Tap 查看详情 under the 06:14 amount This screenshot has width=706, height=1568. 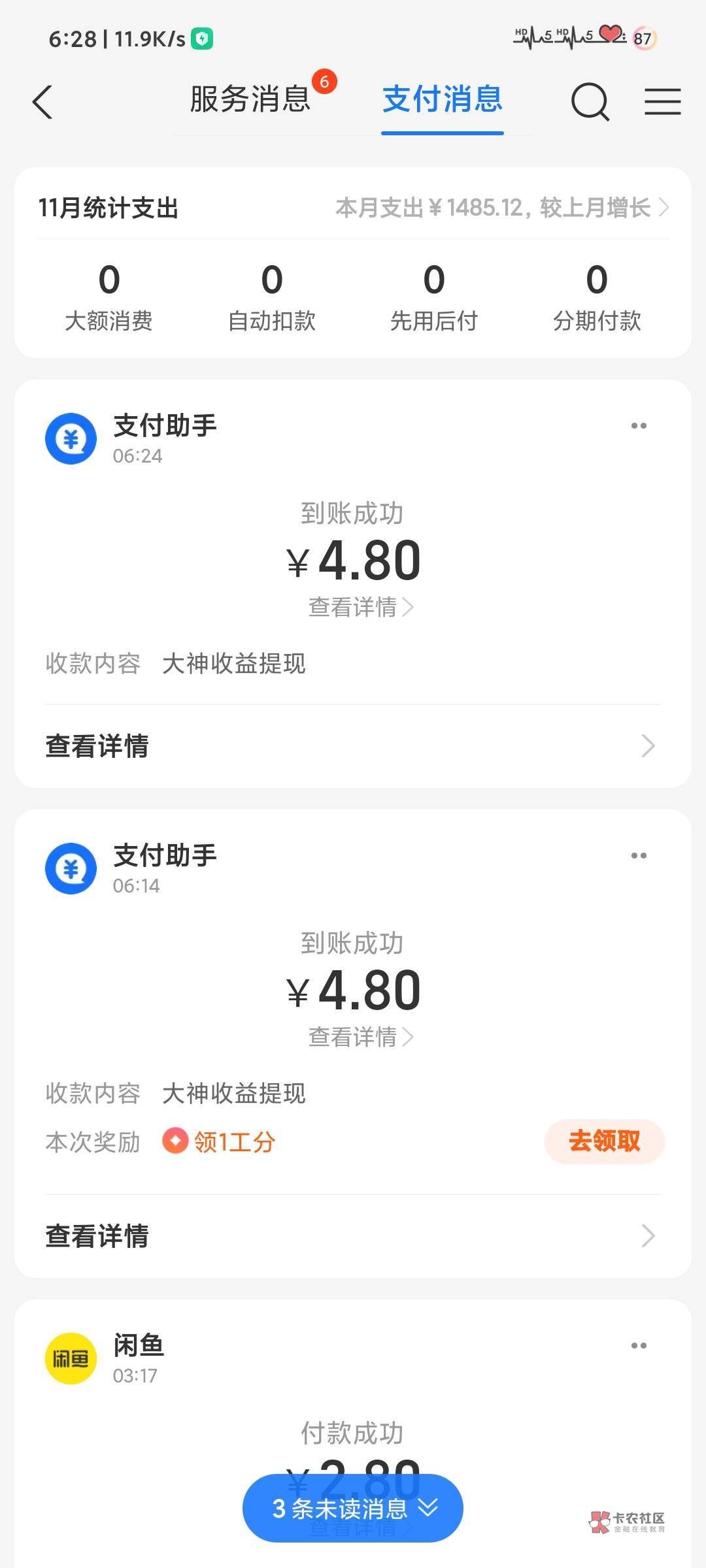(360, 1037)
